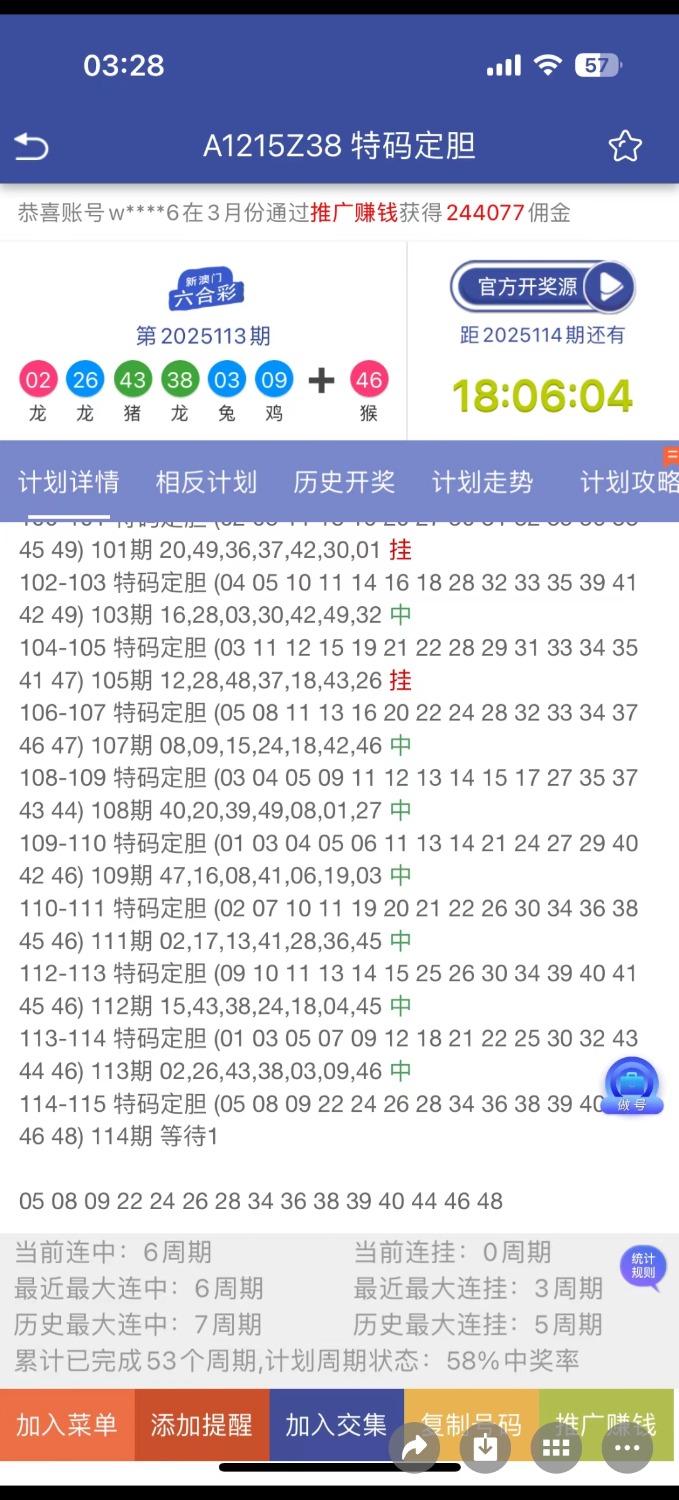Image resolution: width=679 pixels, height=1500 pixels.
Task: Go back using the return arrow
Action: [31, 147]
